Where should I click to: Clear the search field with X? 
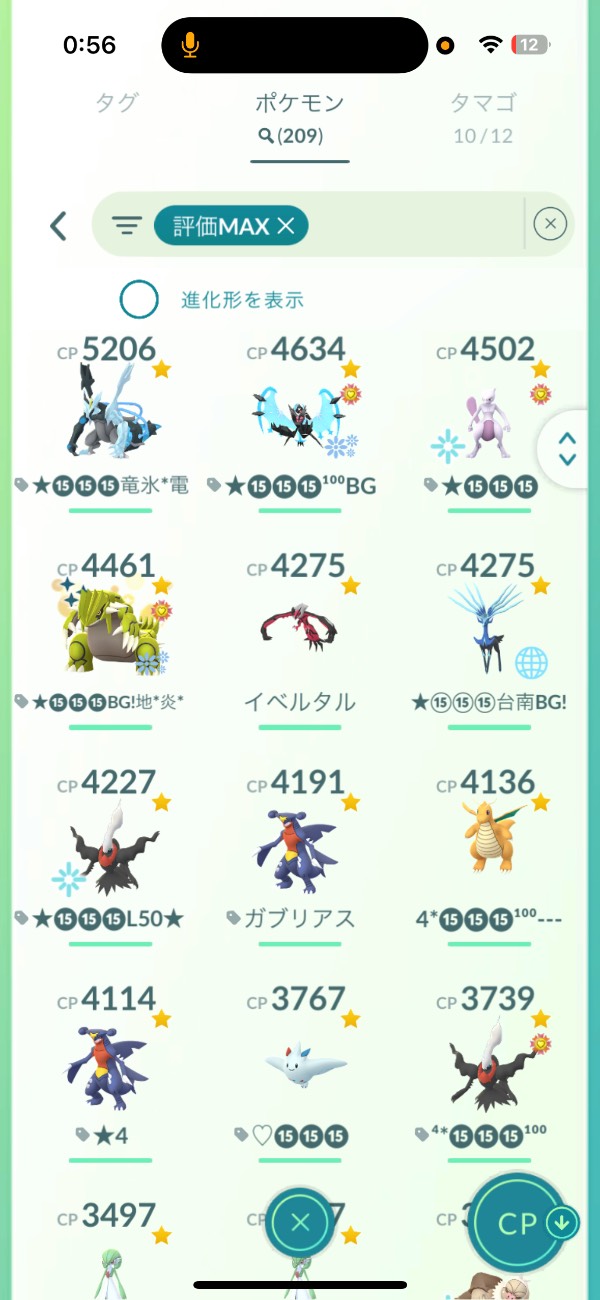click(x=550, y=225)
